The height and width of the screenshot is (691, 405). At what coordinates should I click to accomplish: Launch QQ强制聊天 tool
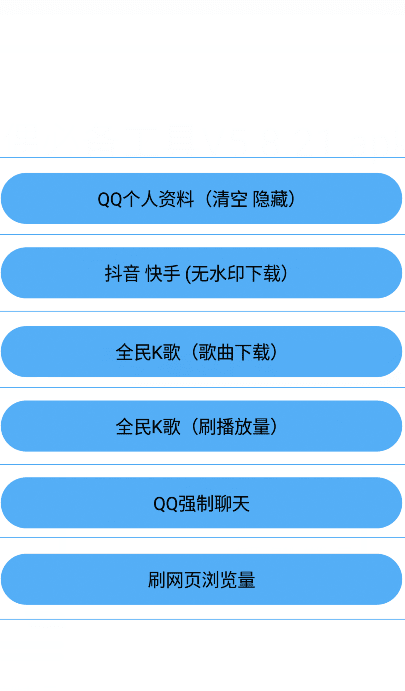(x=201, y=502)
